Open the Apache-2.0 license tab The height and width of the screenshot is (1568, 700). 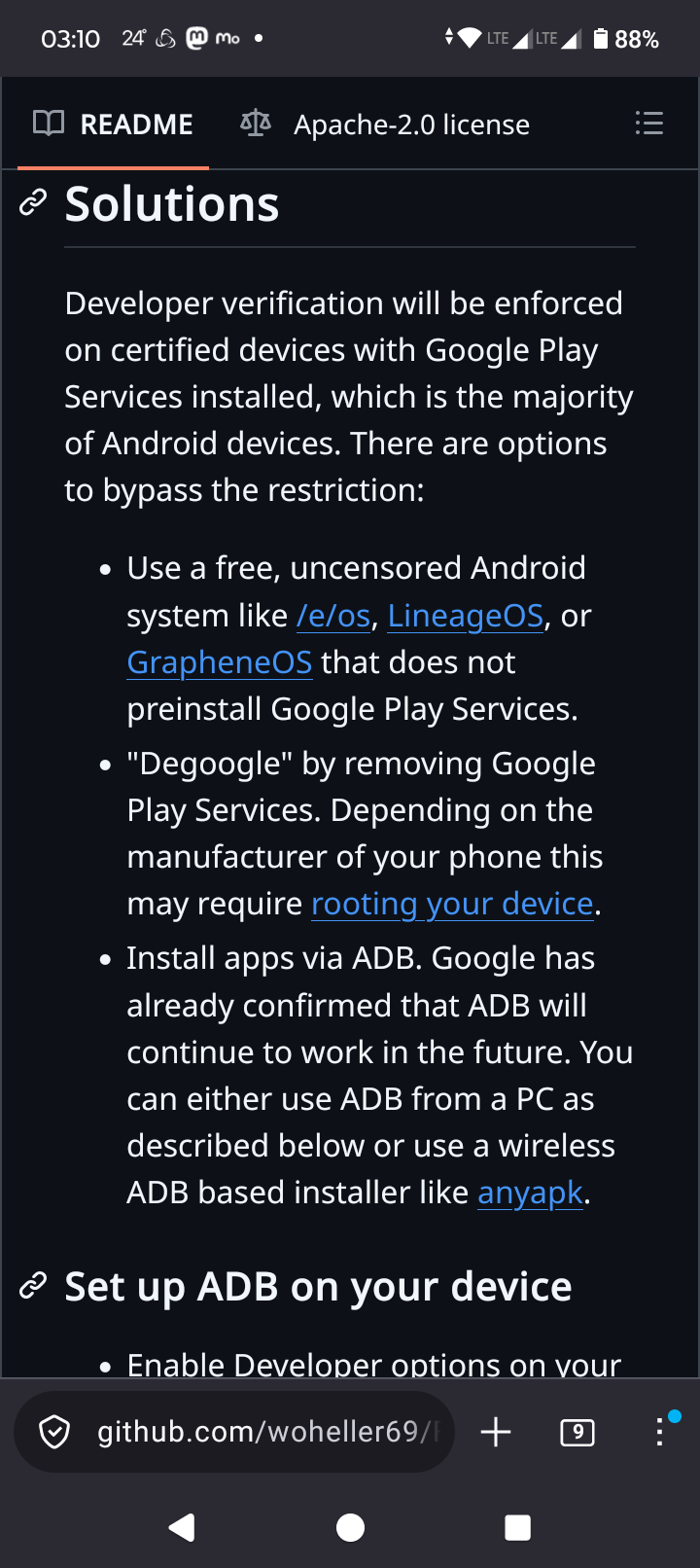click(x=386, y=125)
